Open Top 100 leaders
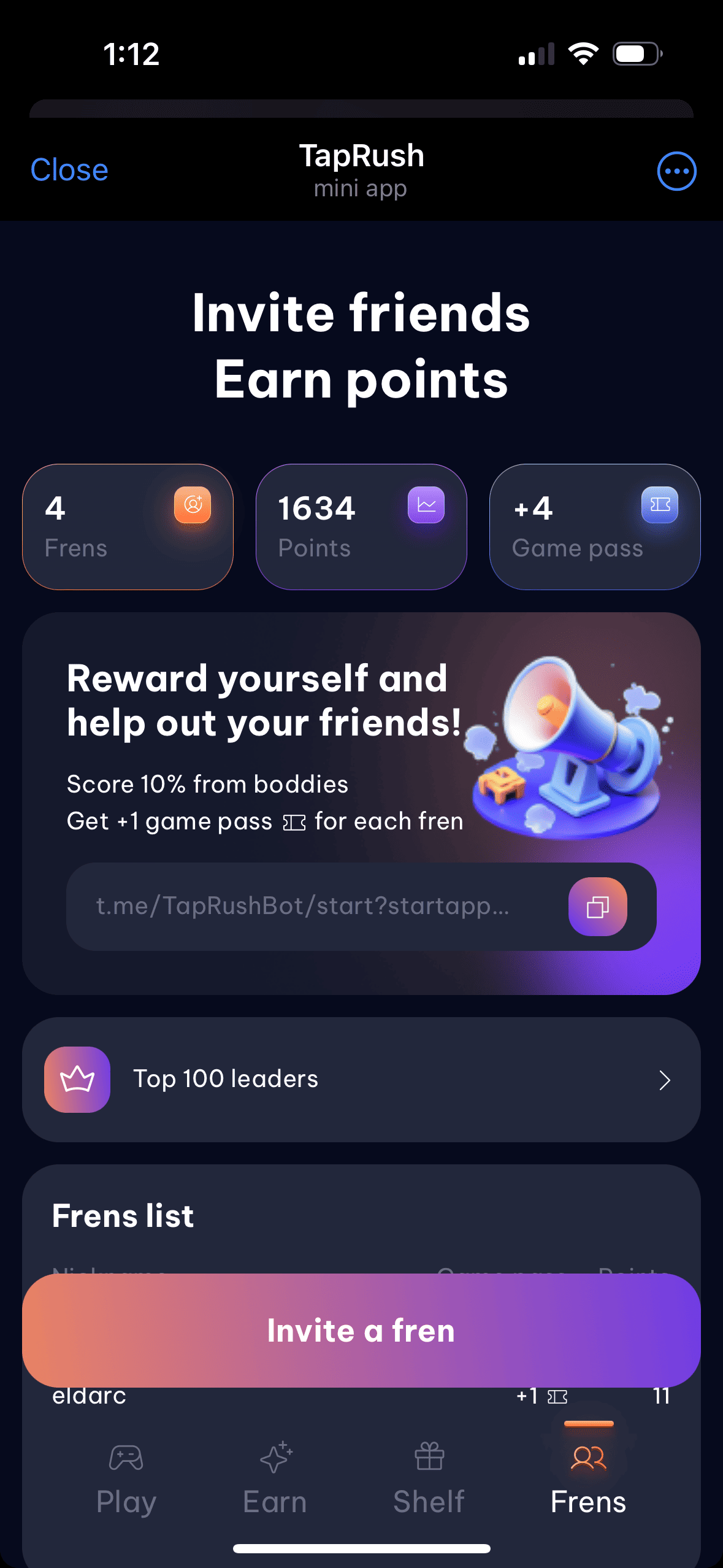 [361, 1079]
